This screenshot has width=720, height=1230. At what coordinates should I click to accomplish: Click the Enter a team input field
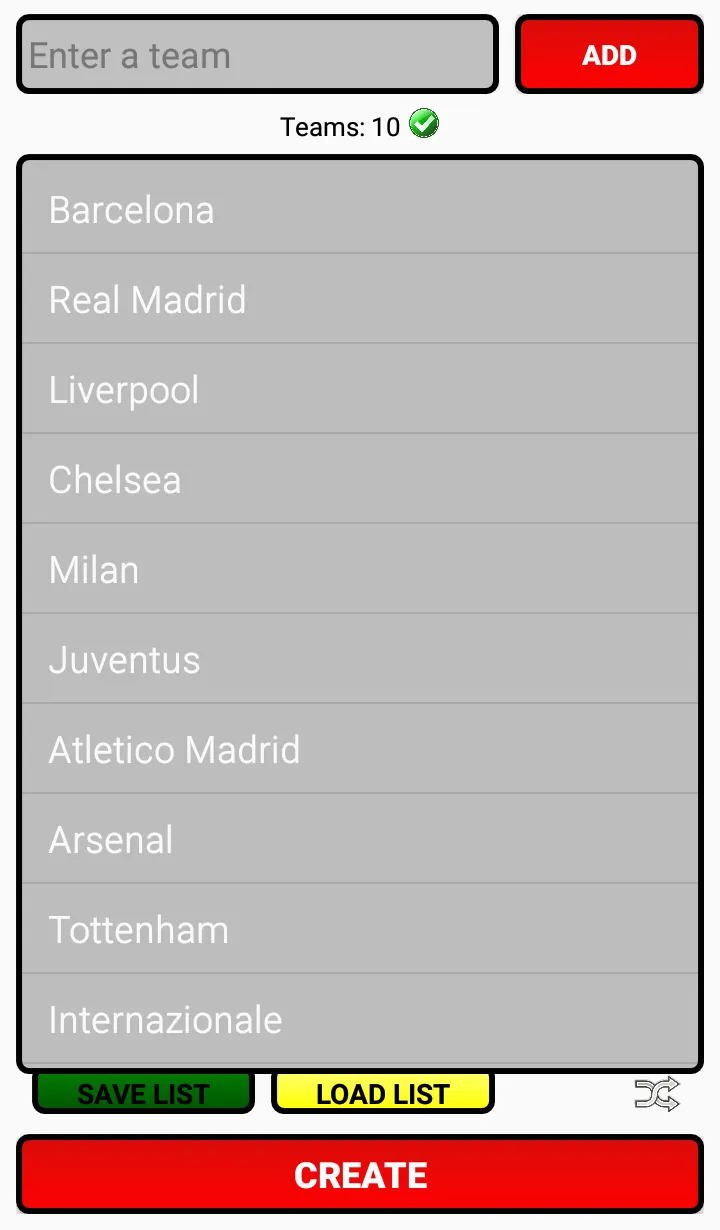click(x=257, y=54)
